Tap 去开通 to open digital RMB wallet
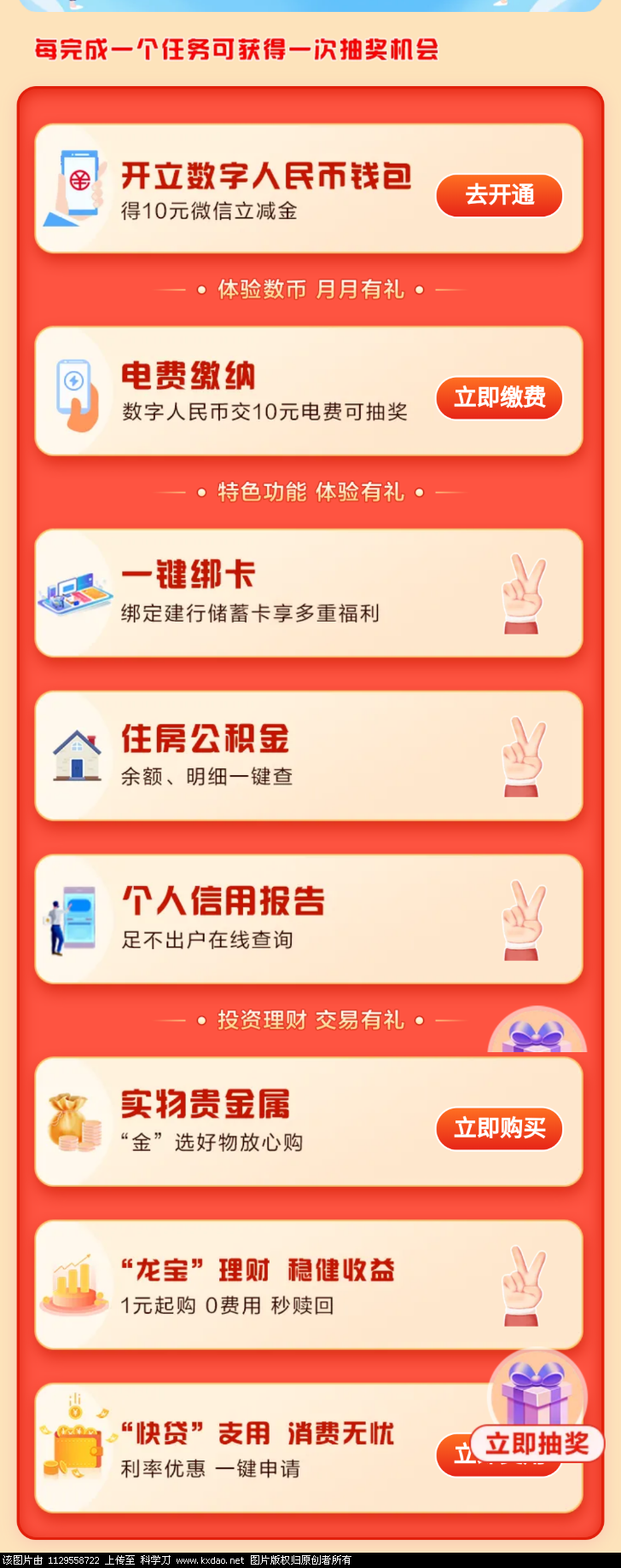The width and height of the screenshot is (621, 1568). pyautogui.click(x=499, y=195)
